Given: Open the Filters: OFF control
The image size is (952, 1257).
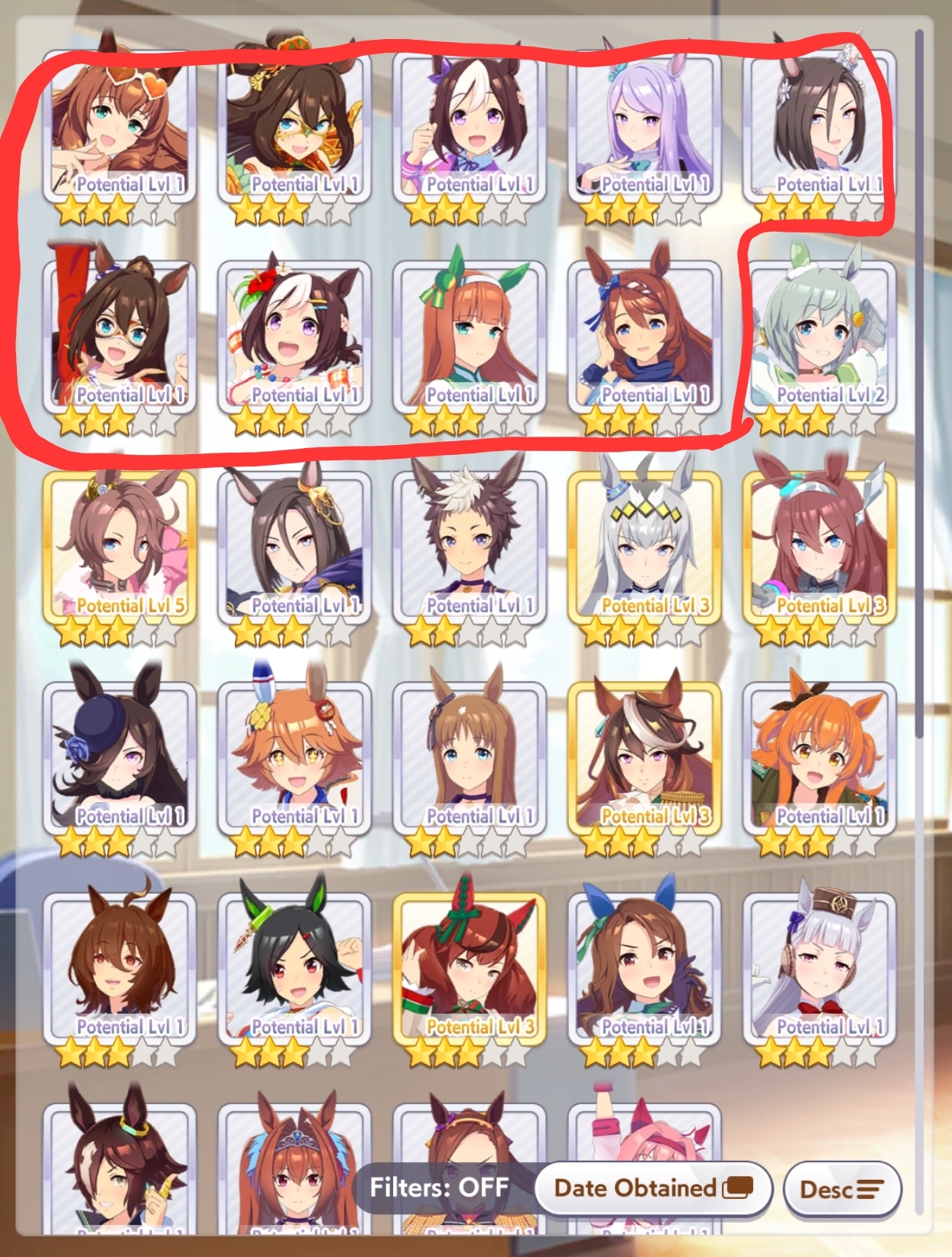Looking at the screenshot, I should 440,1187.
